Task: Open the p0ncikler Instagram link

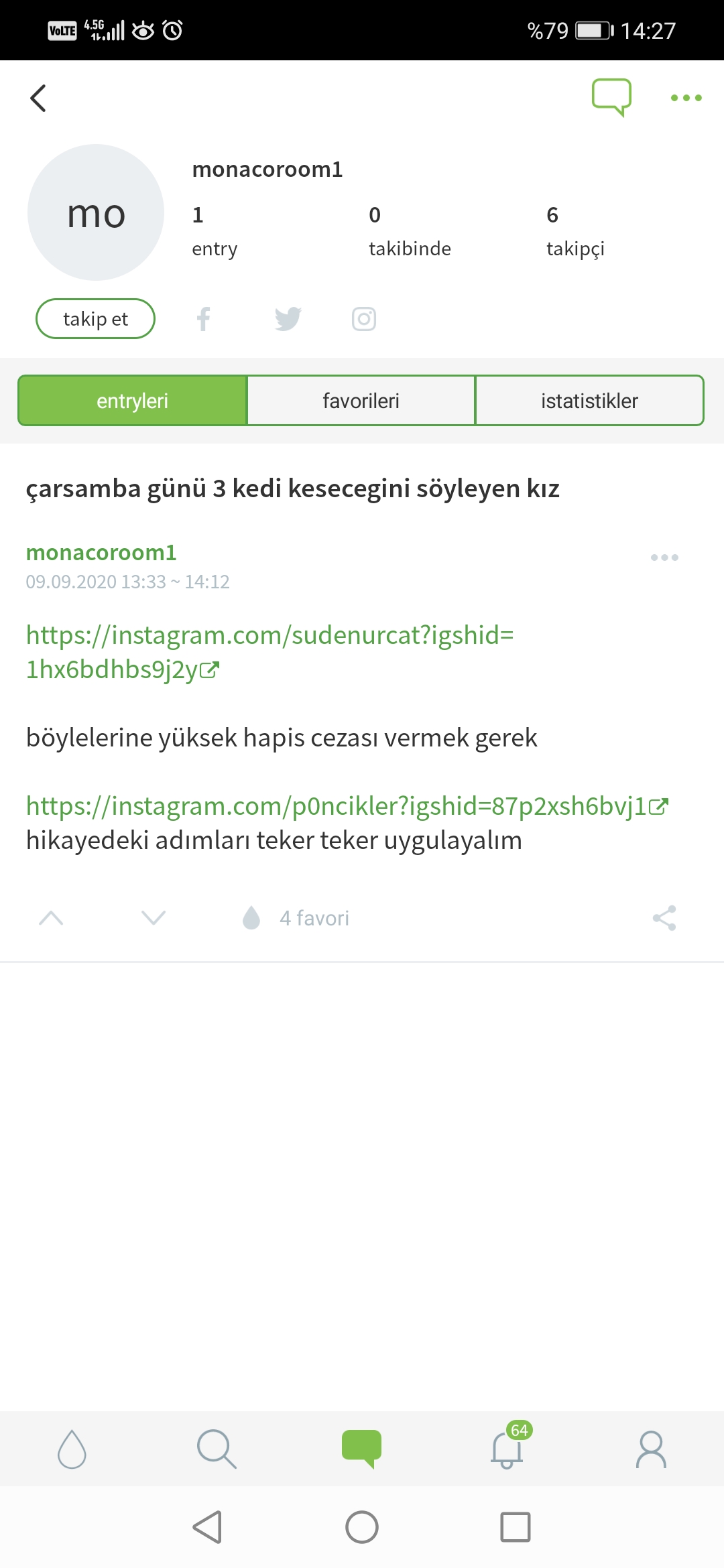Action: [335, 806]
